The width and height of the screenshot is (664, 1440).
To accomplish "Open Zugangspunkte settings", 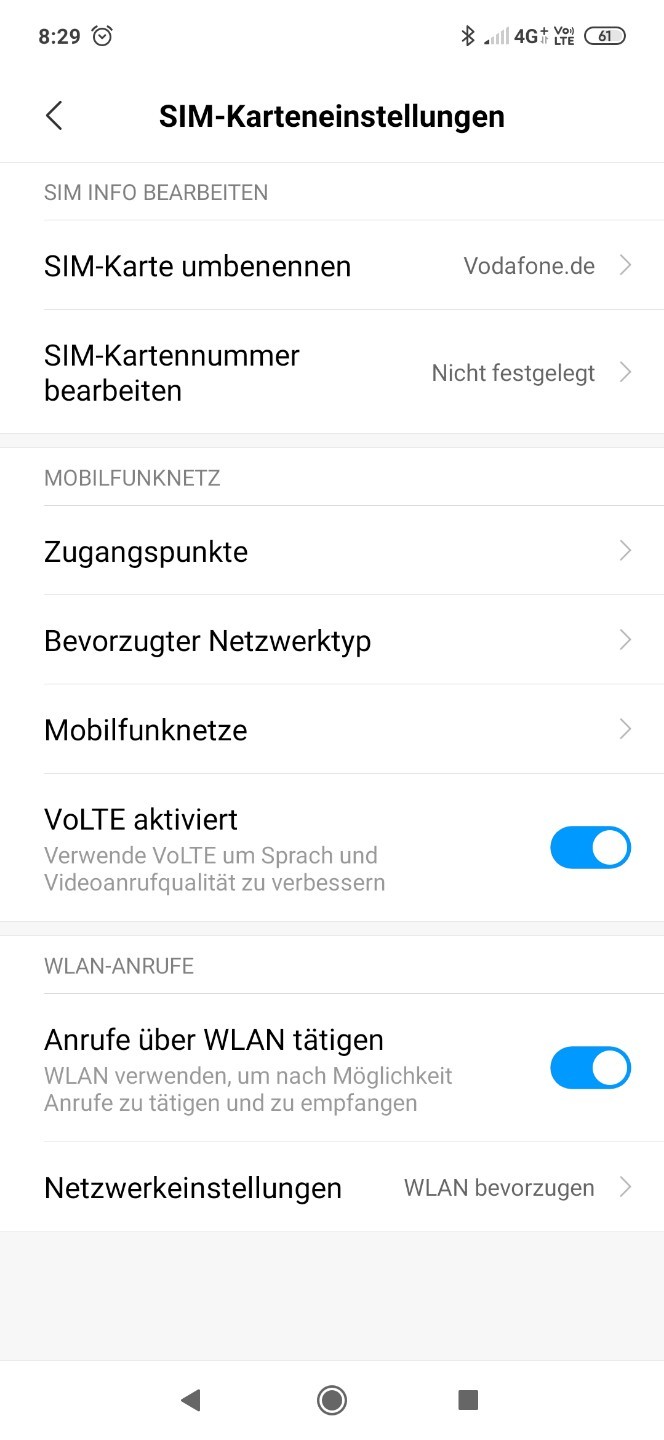I will click(332, 551).
